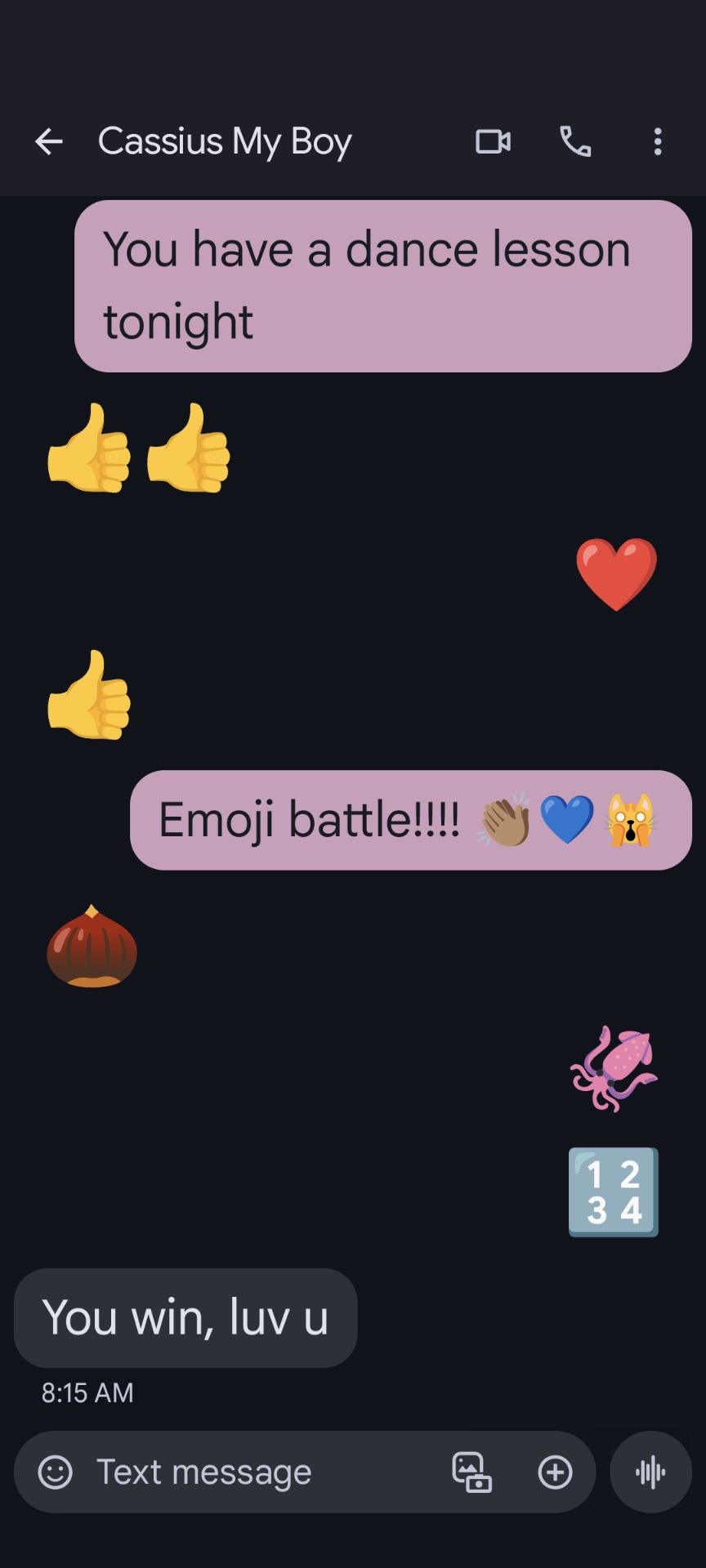Start a video call with Cassius
The height and width of the screenshot is (1568, 706).
tap(493, 142)
